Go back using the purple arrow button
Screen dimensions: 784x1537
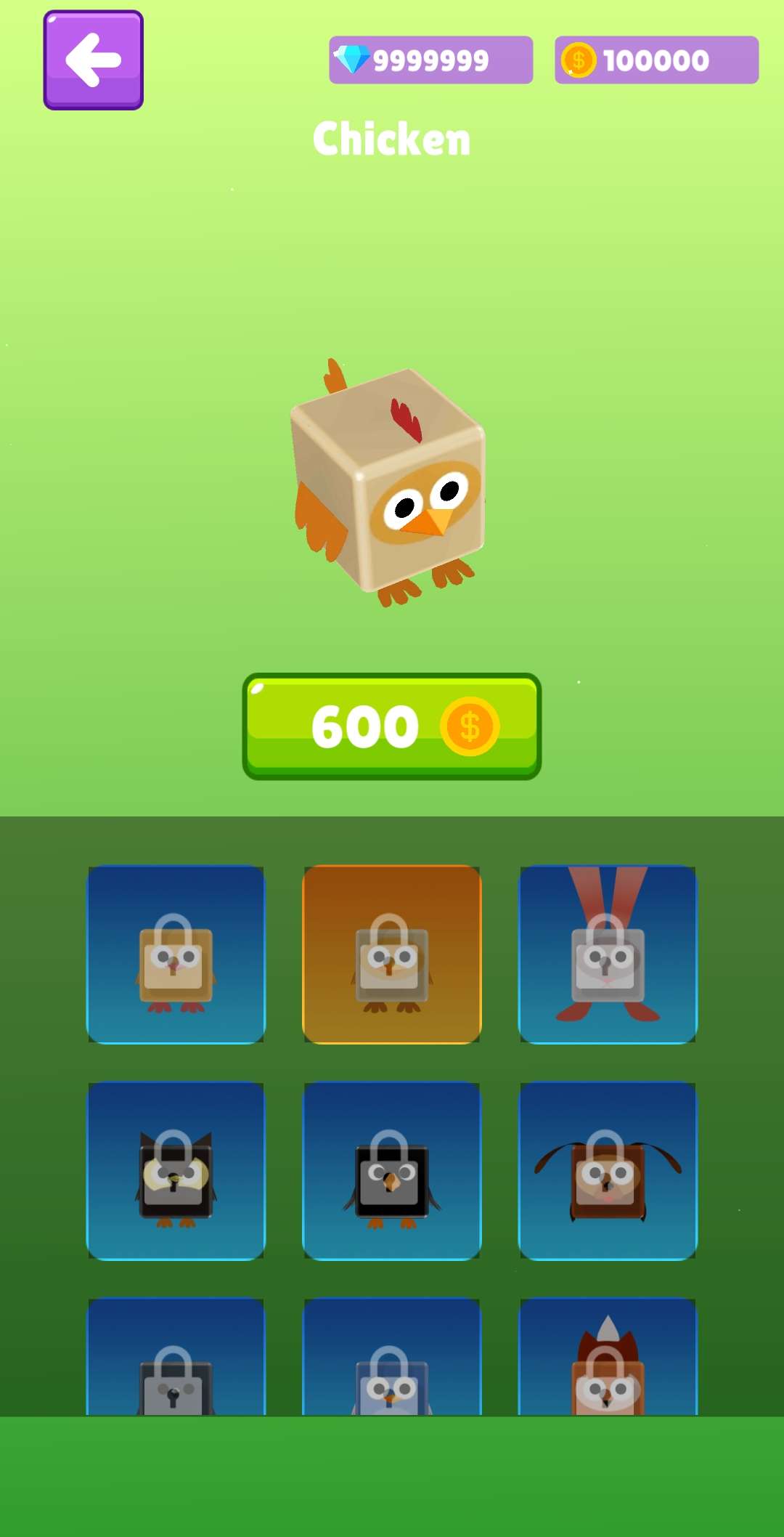point(93,60)
